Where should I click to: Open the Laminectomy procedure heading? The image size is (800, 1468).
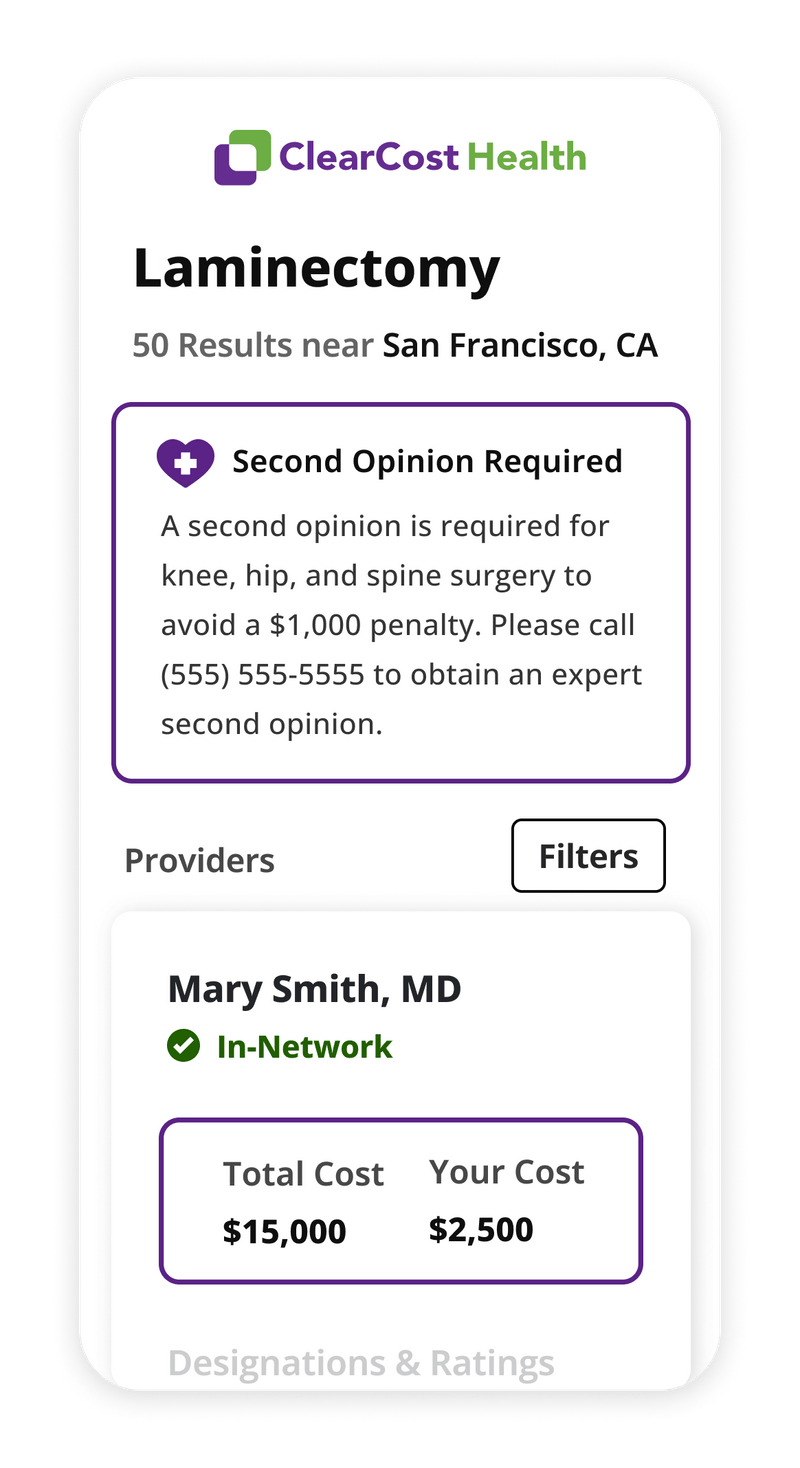coord(316,267)
